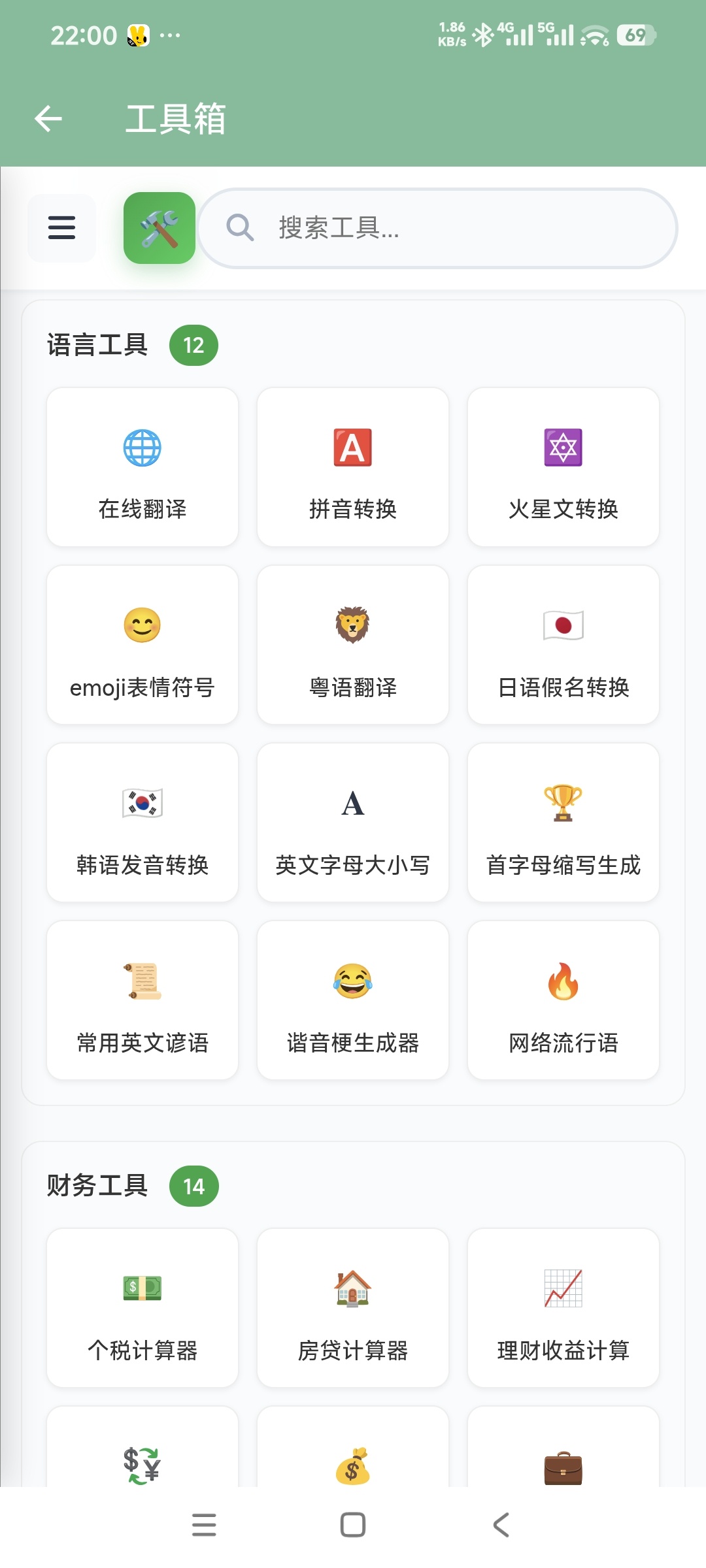Collapse the 财务工具 category section
Viewport: 706px width, 1568px height.
pos(131,1186)
